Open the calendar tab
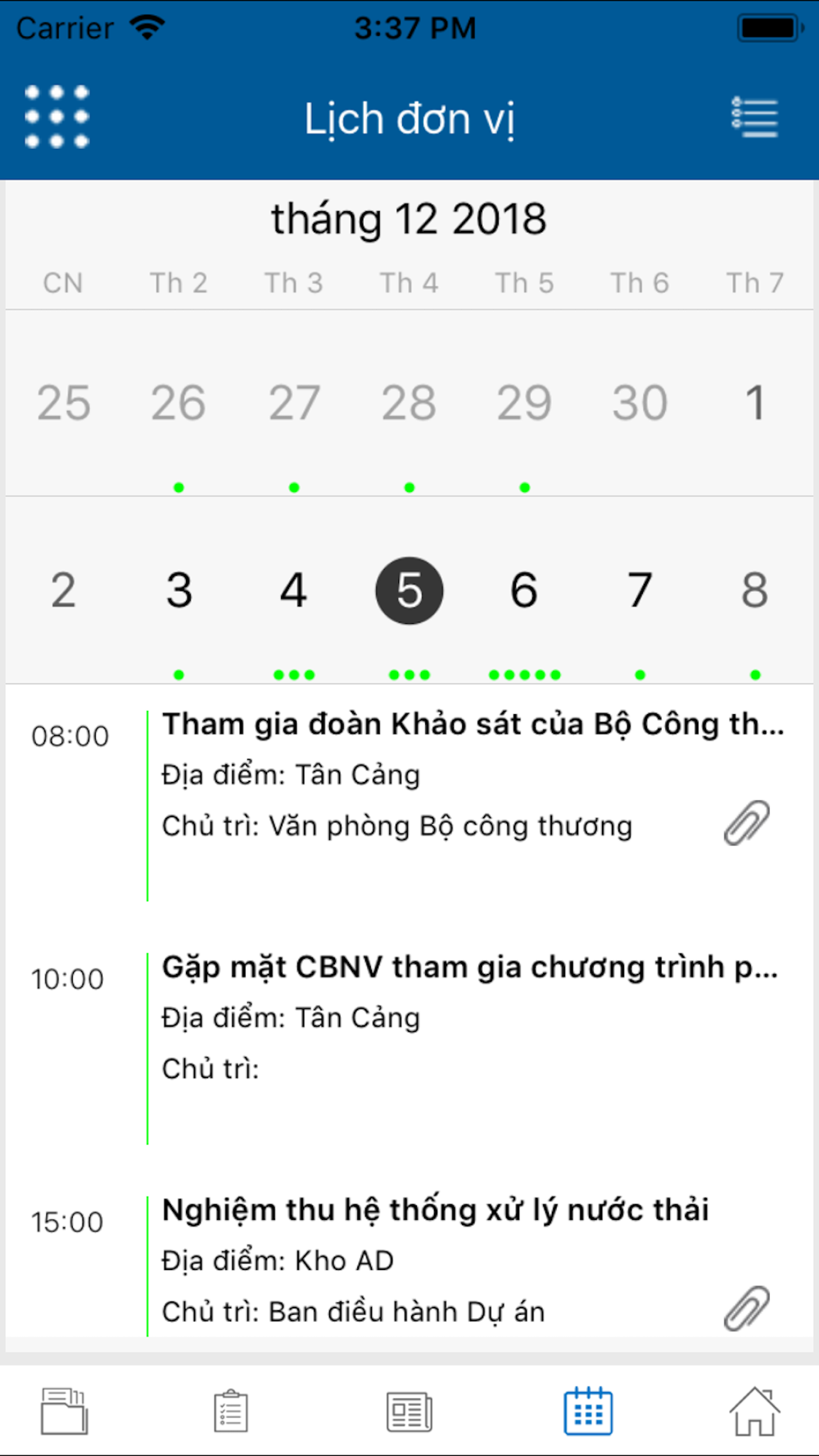The image size is (819, 1456). pyautogui.click(x=588, y=1411)
